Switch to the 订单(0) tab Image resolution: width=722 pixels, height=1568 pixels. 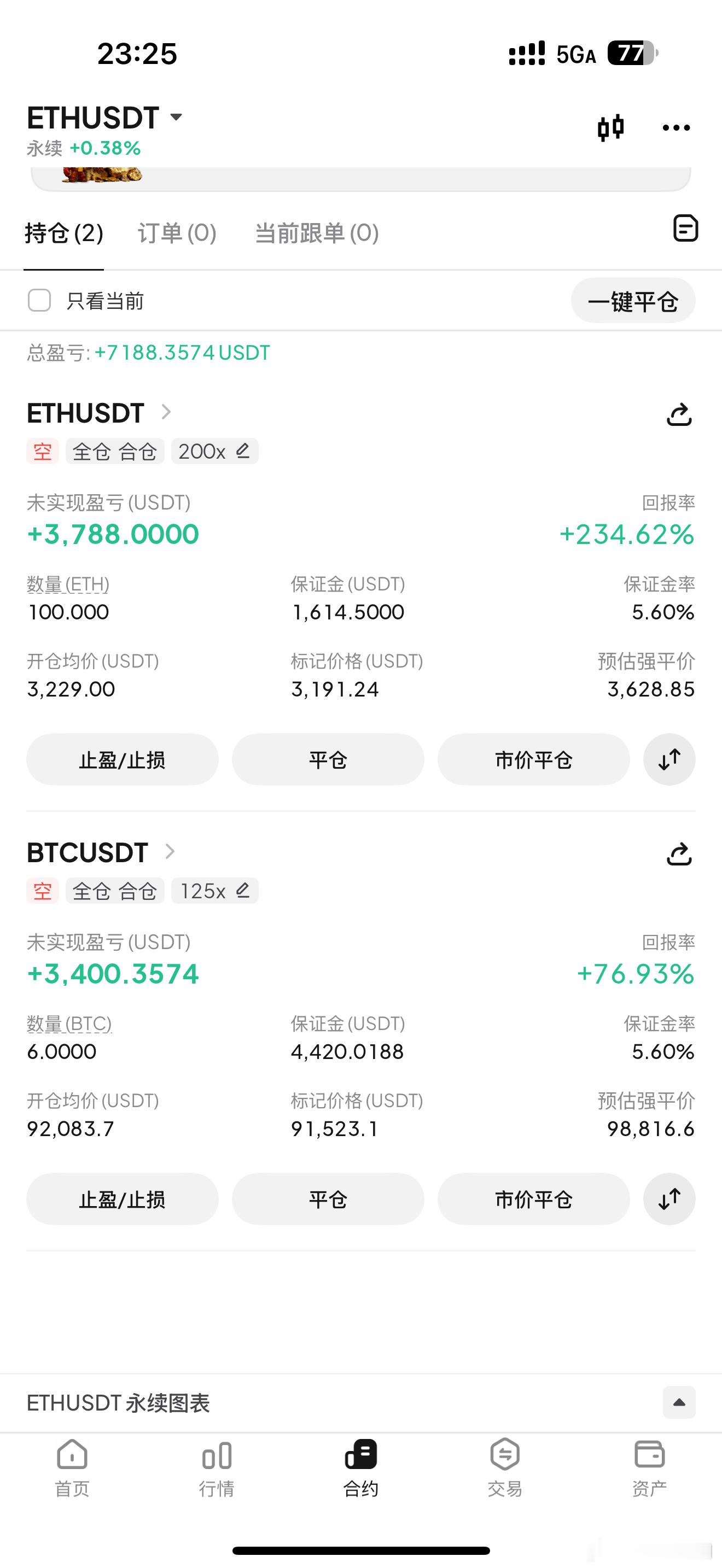point(176,233)
